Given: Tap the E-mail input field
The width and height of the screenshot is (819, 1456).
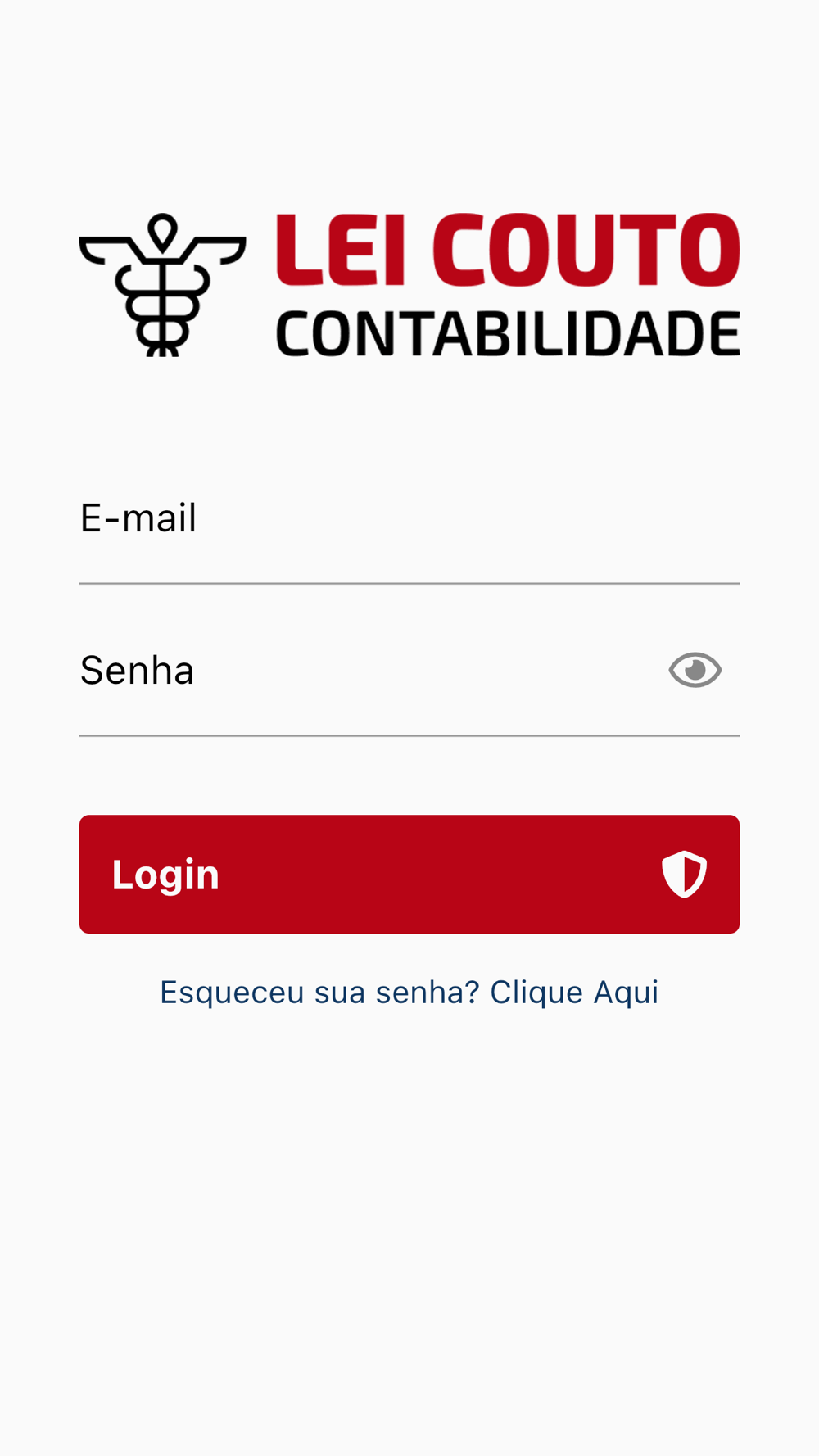Looking at the screenshot, I should (409, 519).
